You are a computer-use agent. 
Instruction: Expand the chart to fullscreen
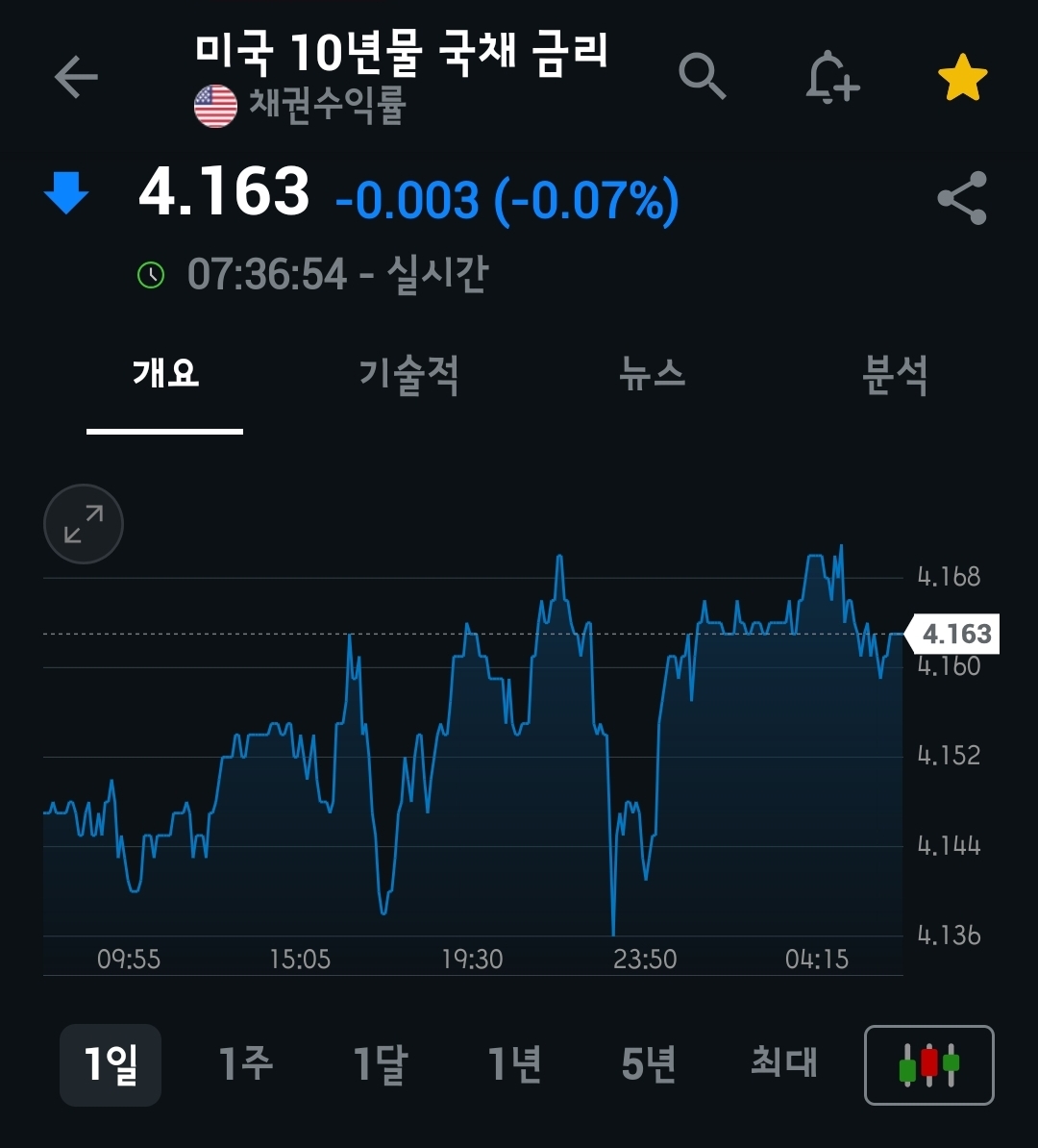pyautogui.click(x=84, y=524)
